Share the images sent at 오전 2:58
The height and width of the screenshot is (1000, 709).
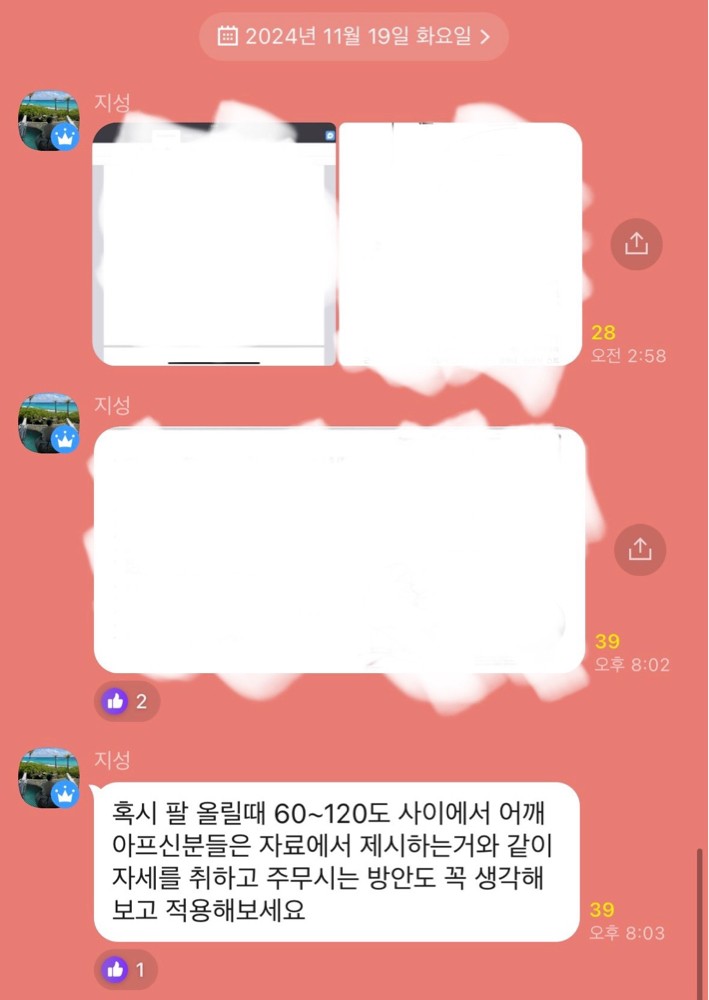tap(637, 244)
